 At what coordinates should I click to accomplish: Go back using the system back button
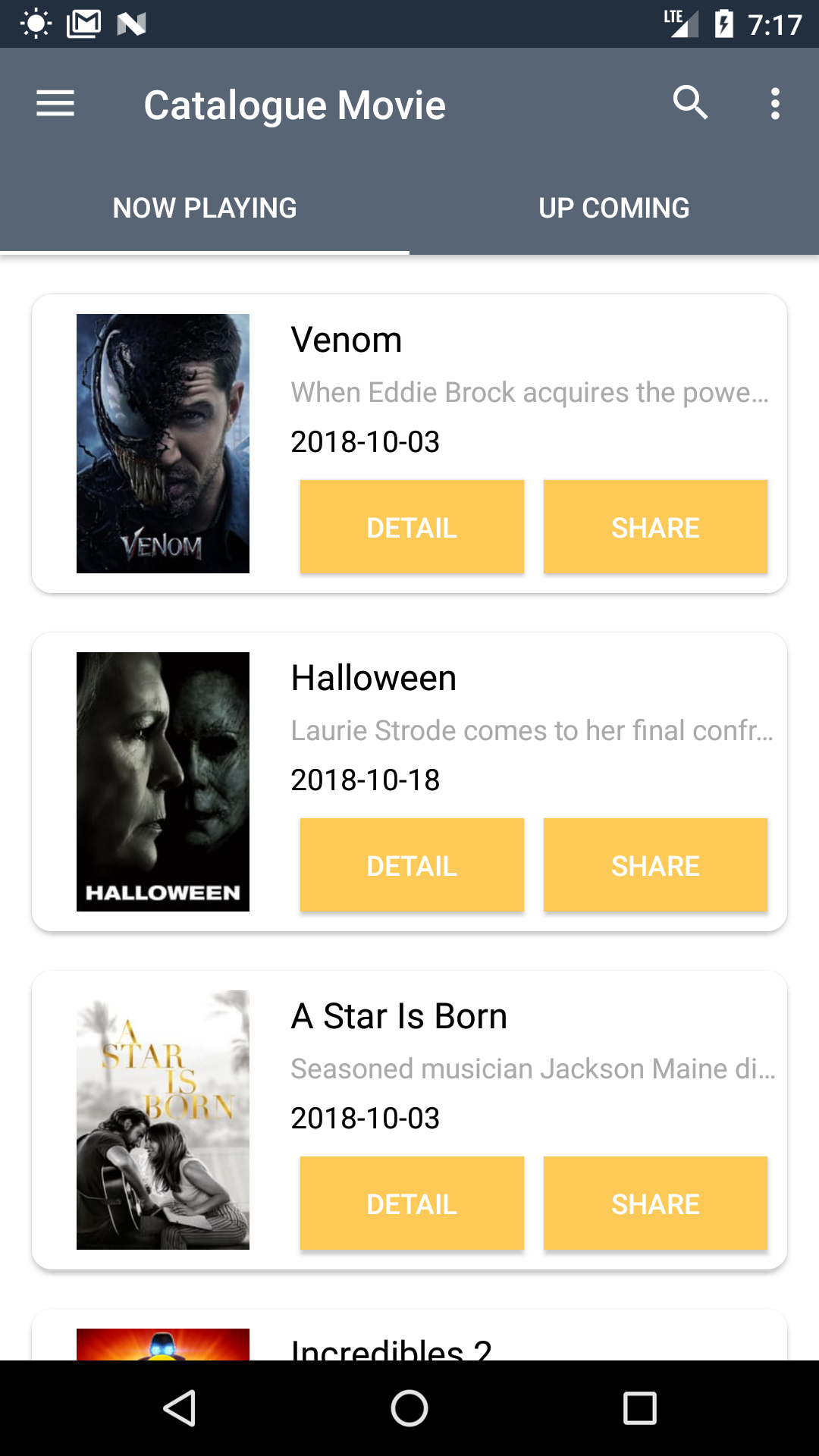180,1408
